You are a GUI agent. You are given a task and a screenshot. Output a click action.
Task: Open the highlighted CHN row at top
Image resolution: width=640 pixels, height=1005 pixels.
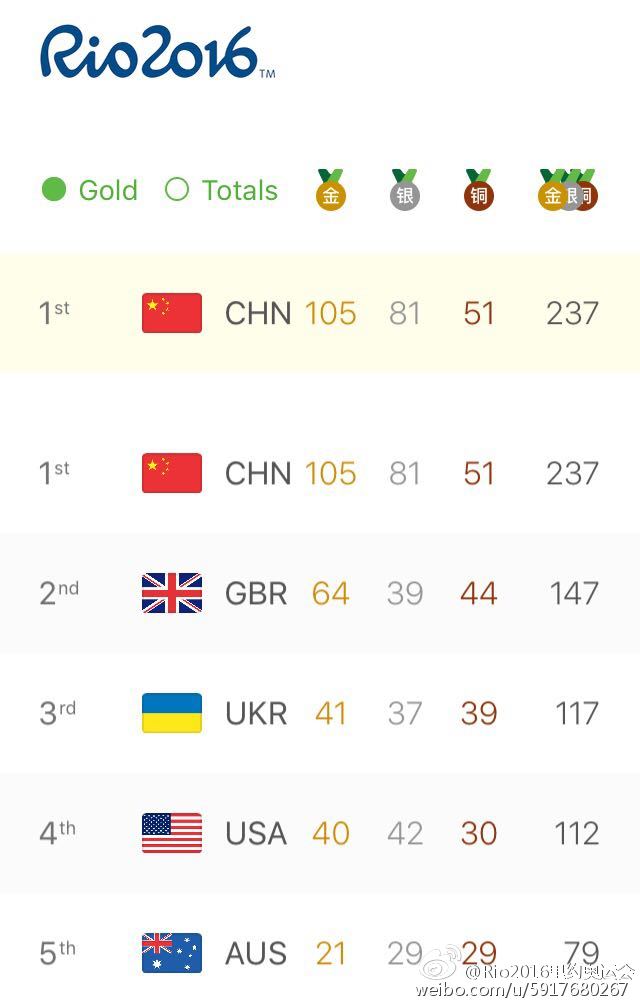320,313
